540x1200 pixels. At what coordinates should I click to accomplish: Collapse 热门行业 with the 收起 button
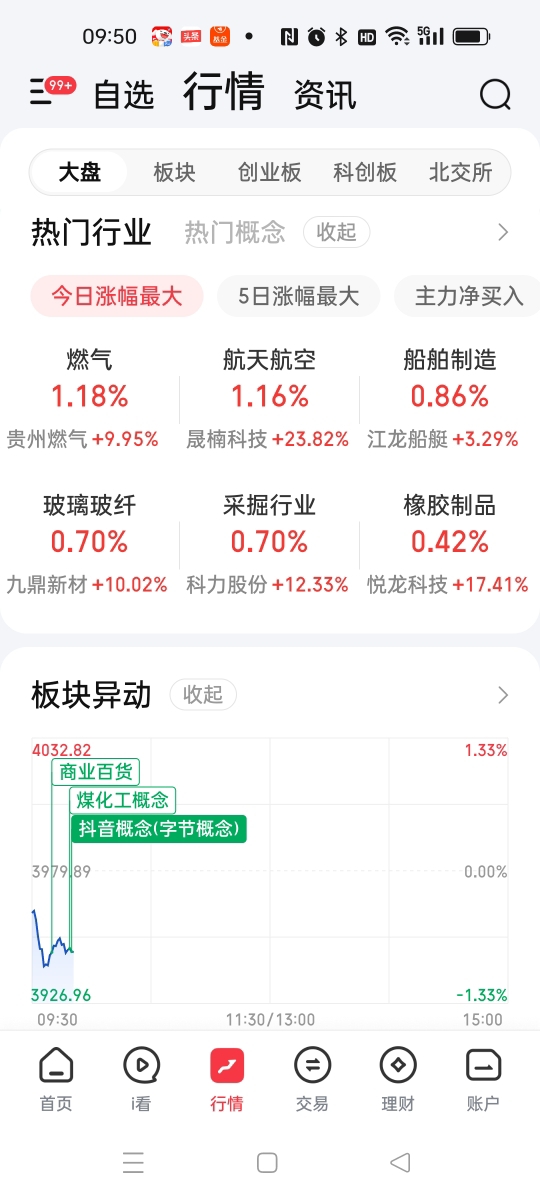[336, 233]
